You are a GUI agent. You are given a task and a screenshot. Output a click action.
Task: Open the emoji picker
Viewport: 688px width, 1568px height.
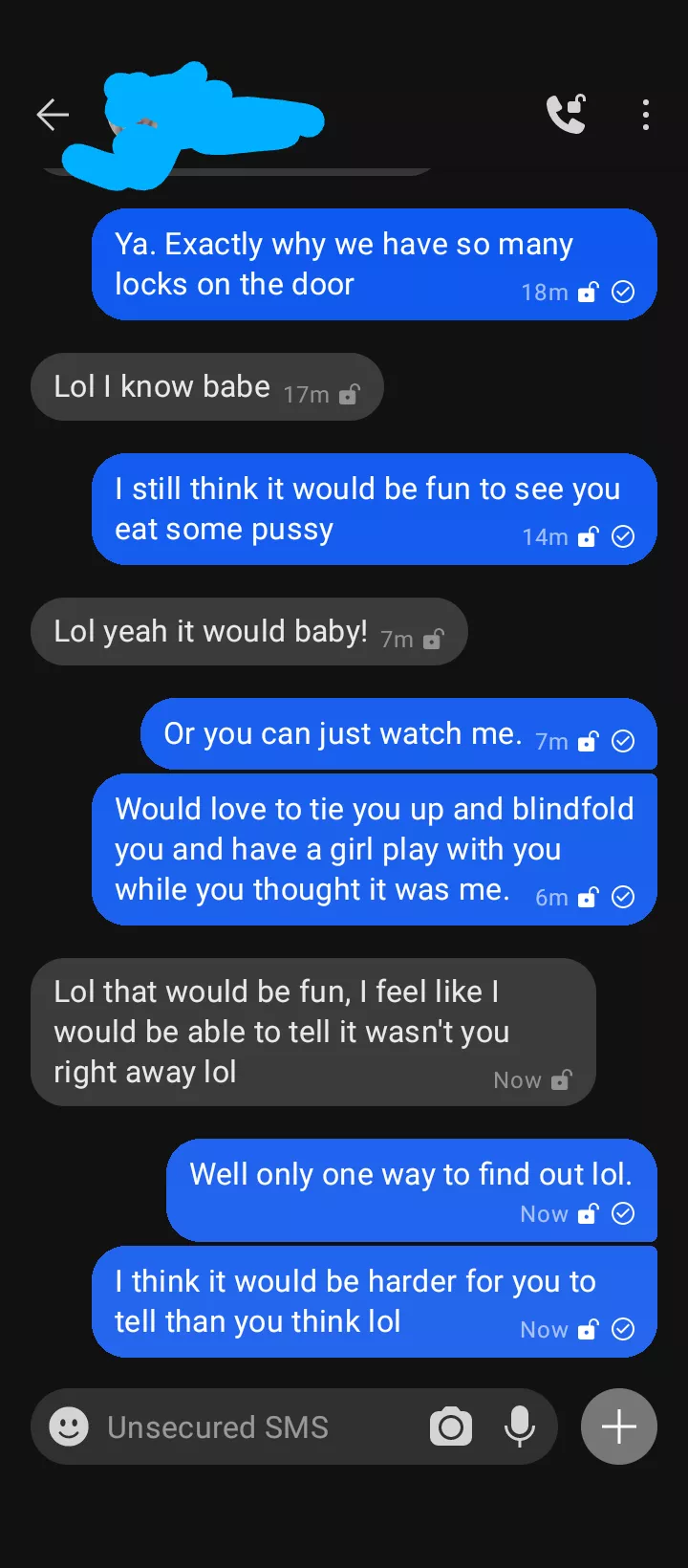coord(69,1426)
